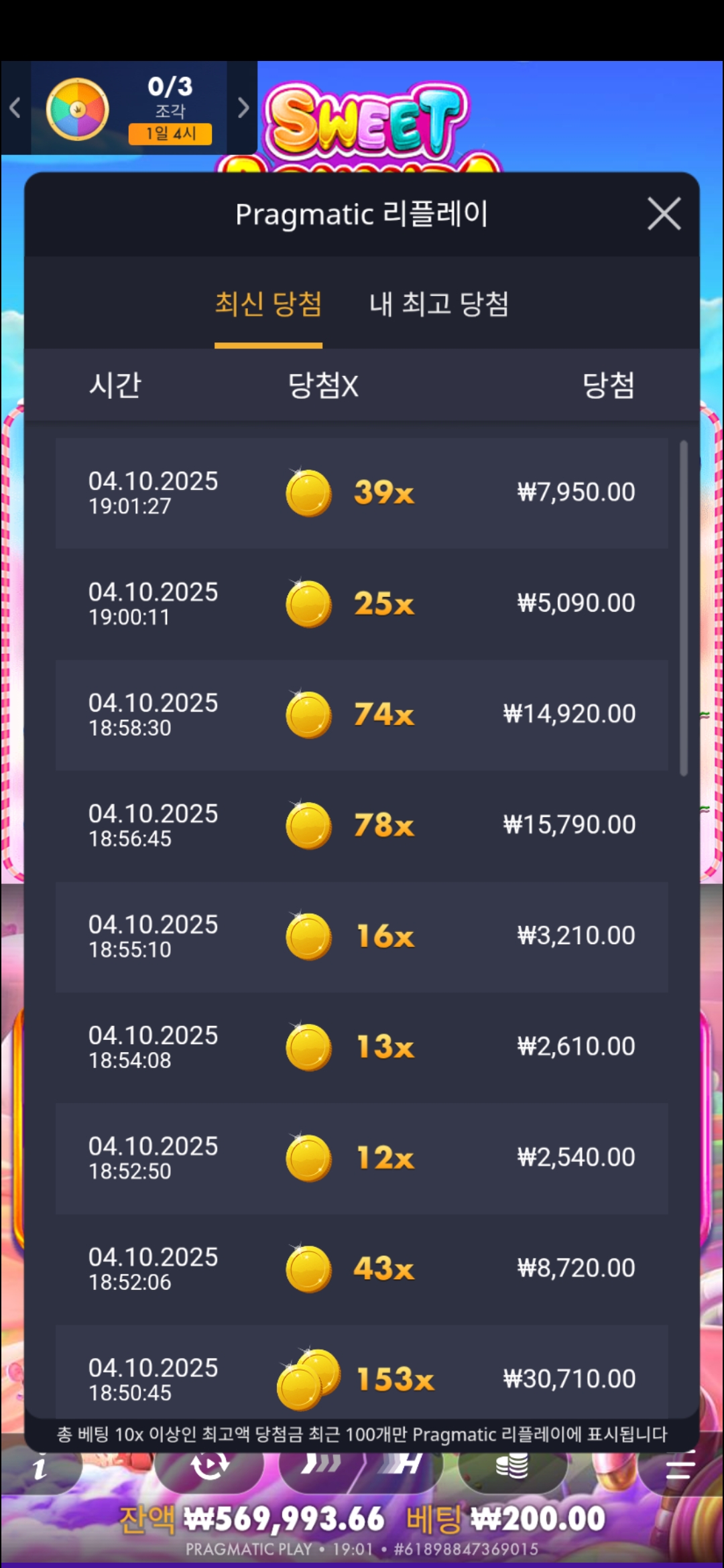
Task: Select the 최신 당첨 tab
Action: coord(268,304)
